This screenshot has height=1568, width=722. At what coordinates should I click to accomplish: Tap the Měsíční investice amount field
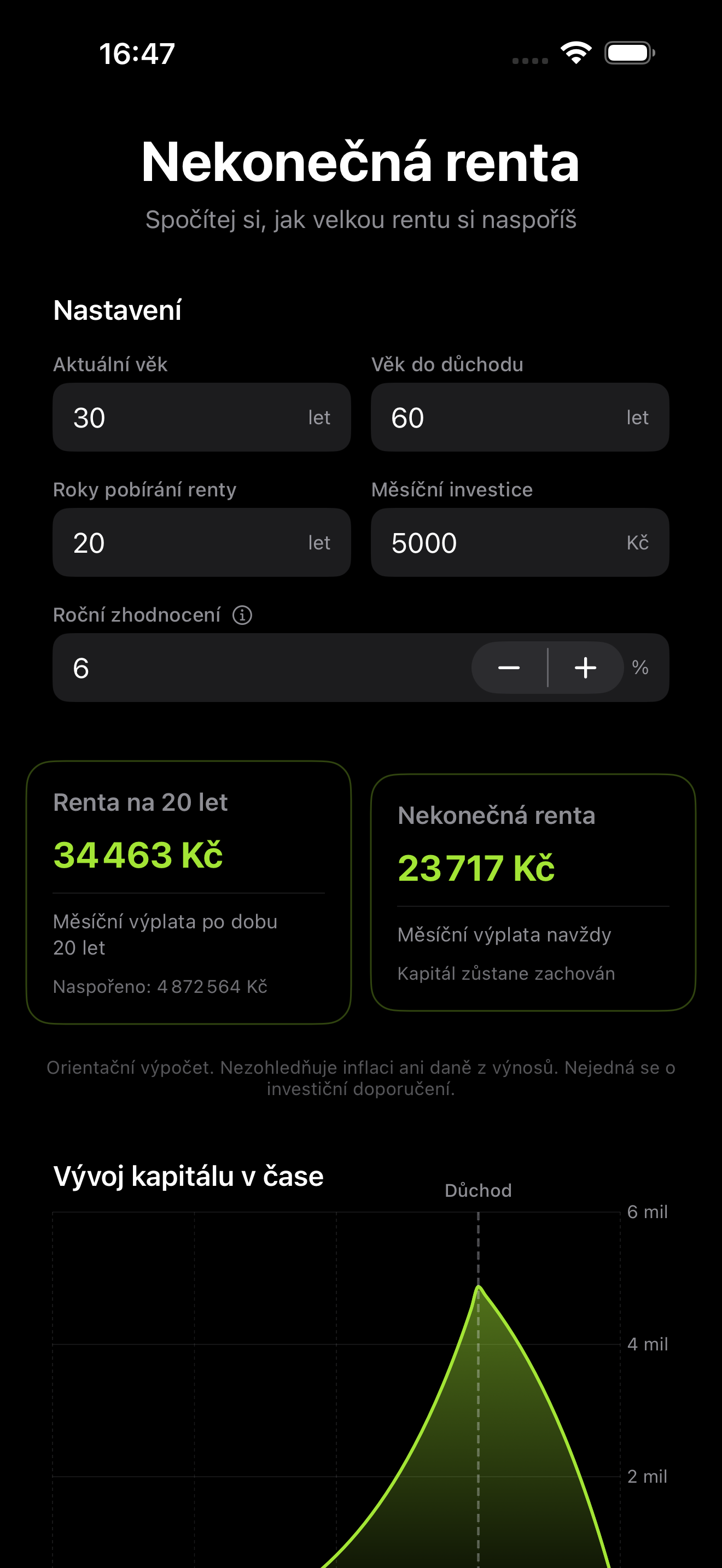point(506,542)
